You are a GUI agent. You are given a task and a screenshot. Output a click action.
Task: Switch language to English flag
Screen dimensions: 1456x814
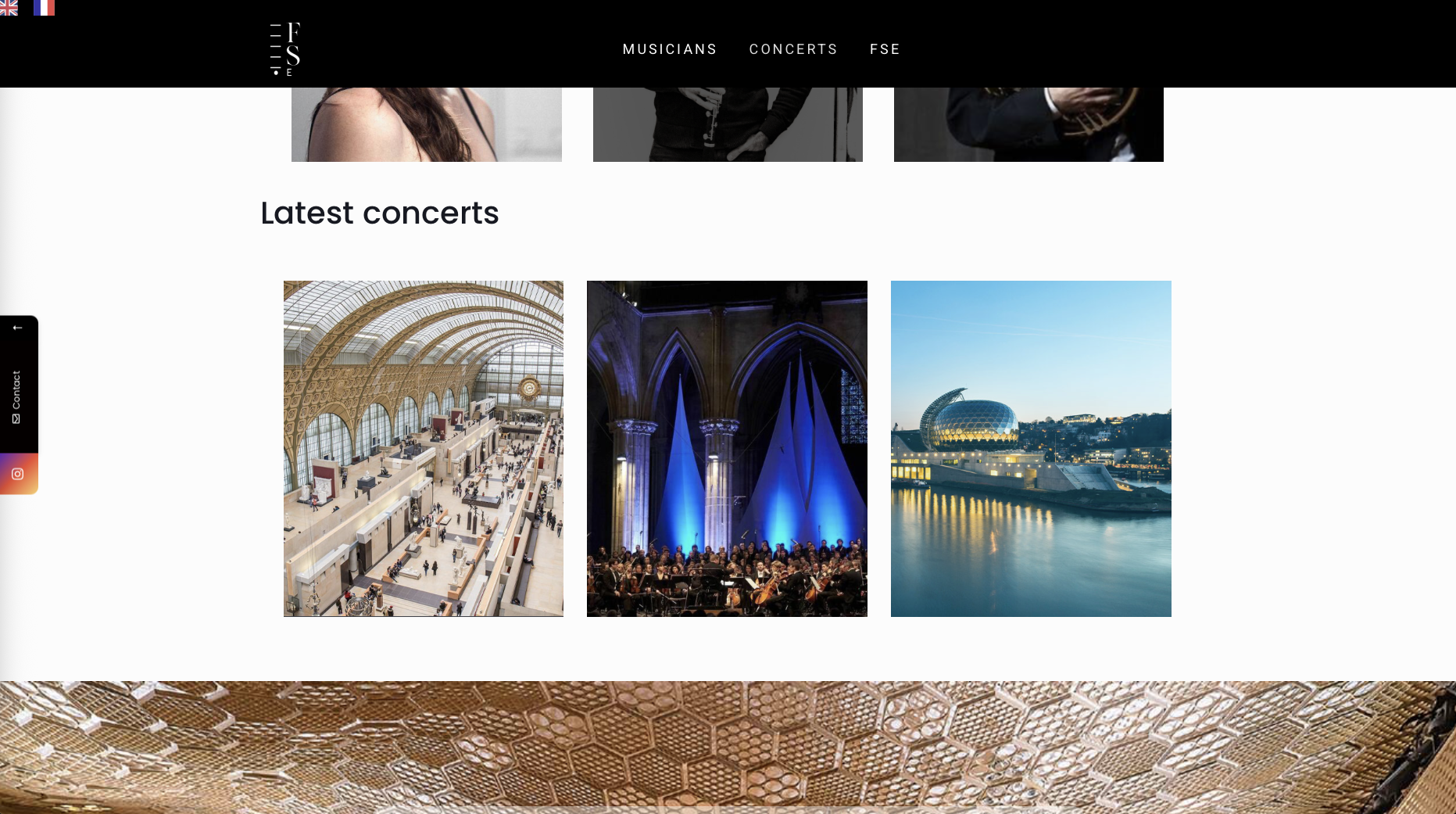9,8
